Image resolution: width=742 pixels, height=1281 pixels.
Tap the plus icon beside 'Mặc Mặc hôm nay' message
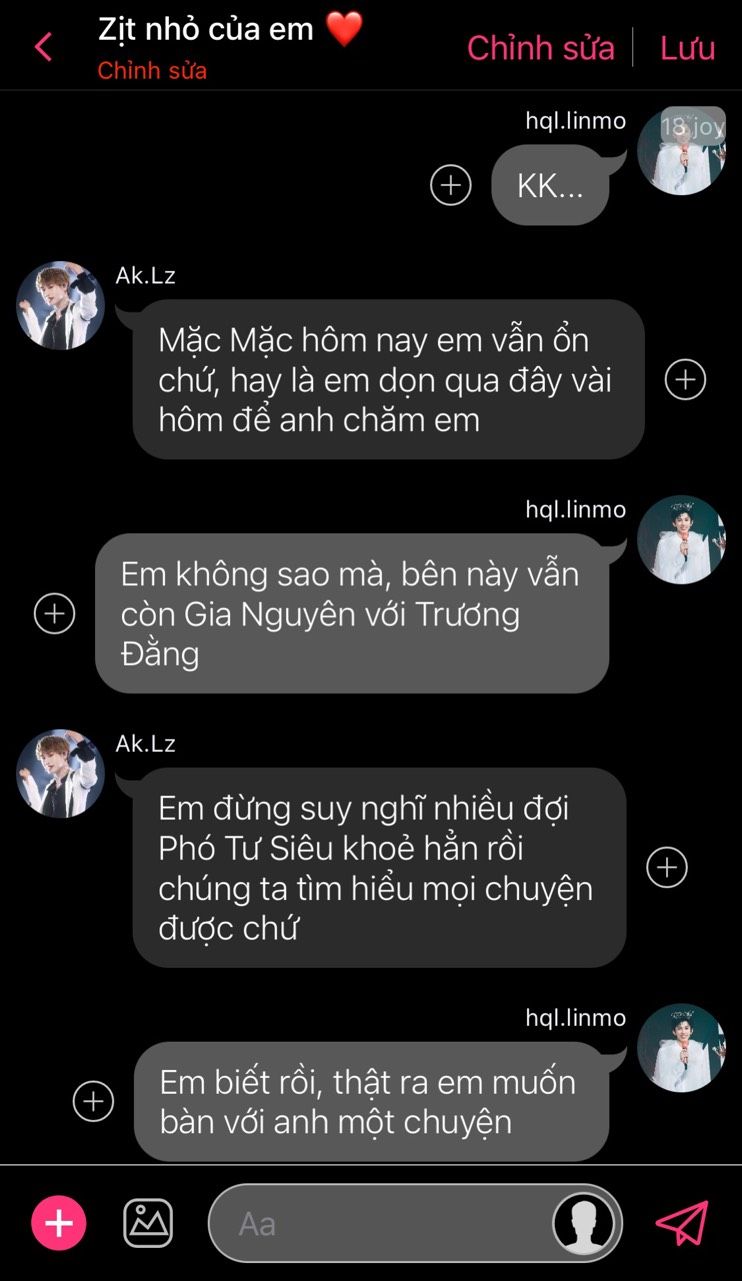[x=686, y=379]
